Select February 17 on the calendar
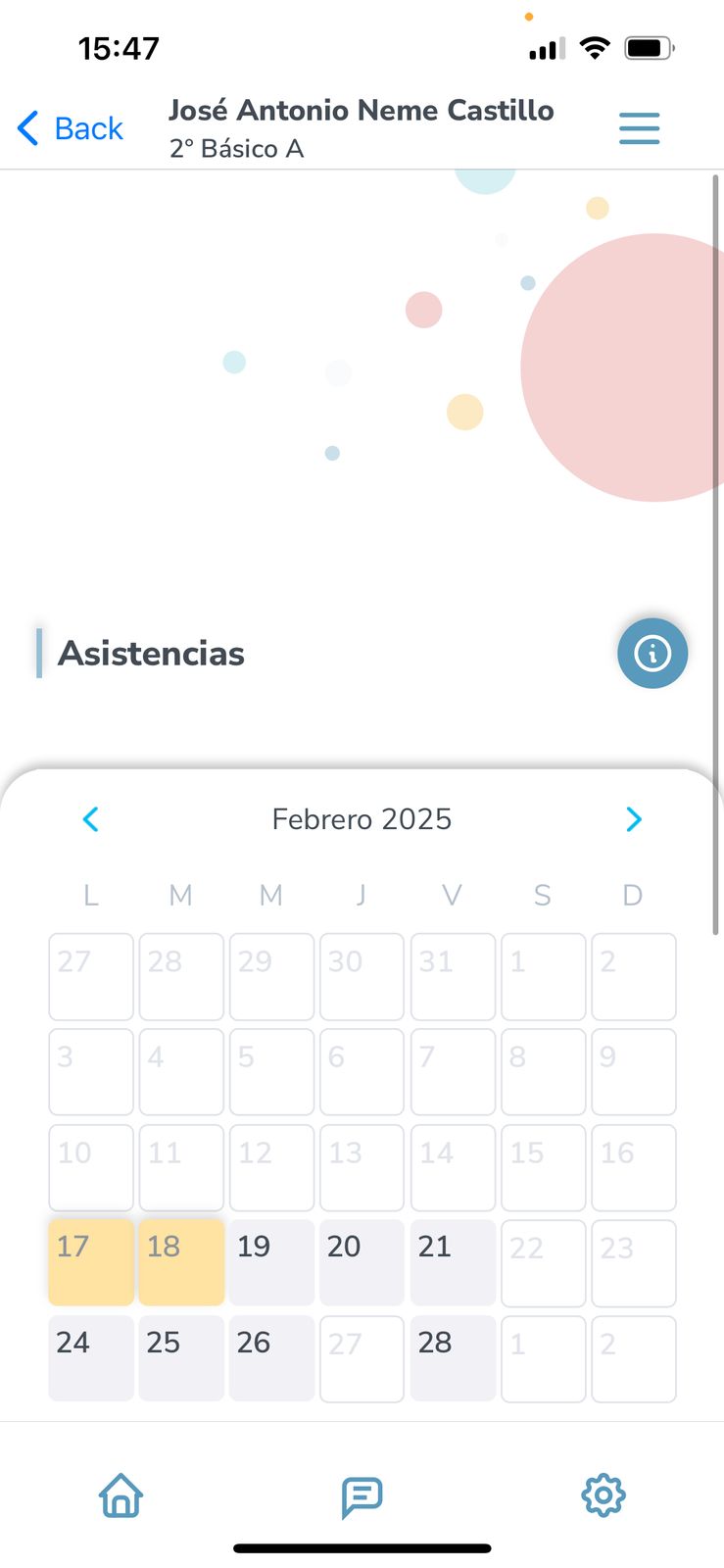 point(91,1262)
